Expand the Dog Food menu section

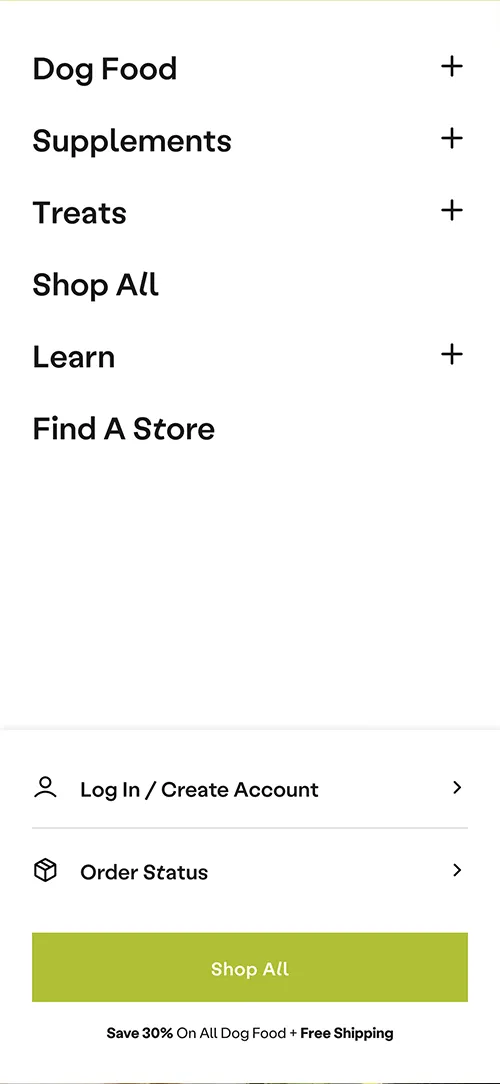452,67
